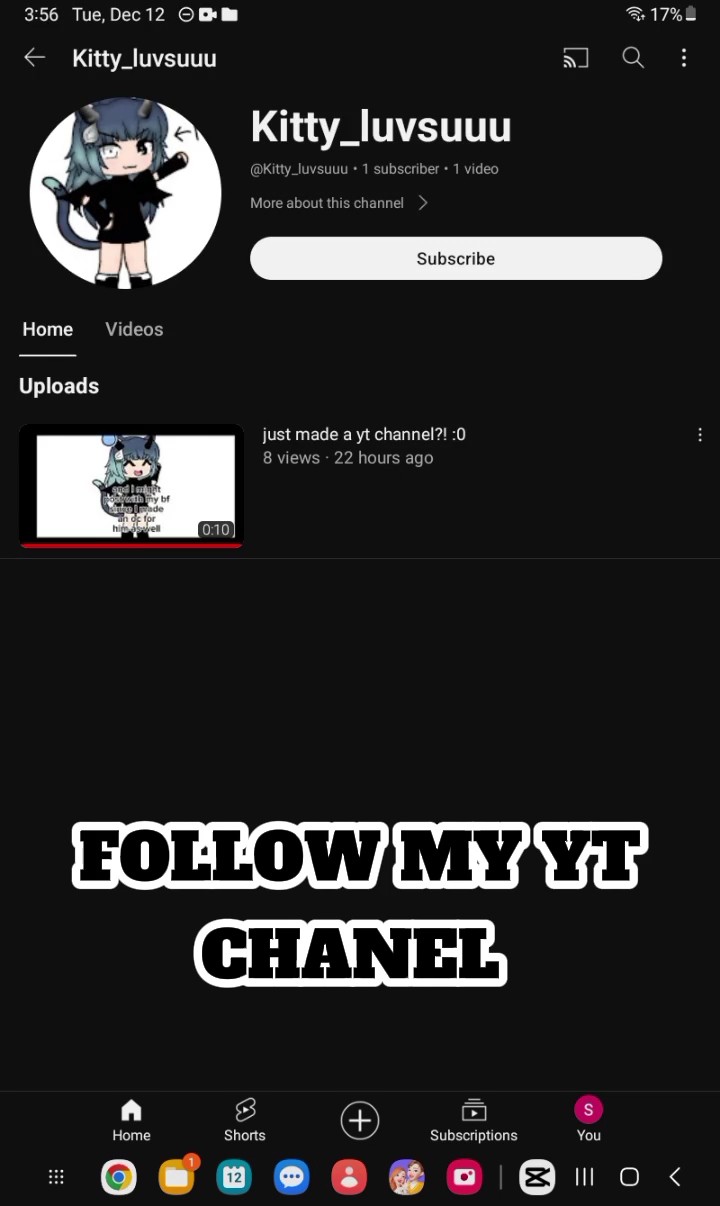The image size is (720, 1206).
Task: Go back using the top arrow
Action: tap(35, 58)
